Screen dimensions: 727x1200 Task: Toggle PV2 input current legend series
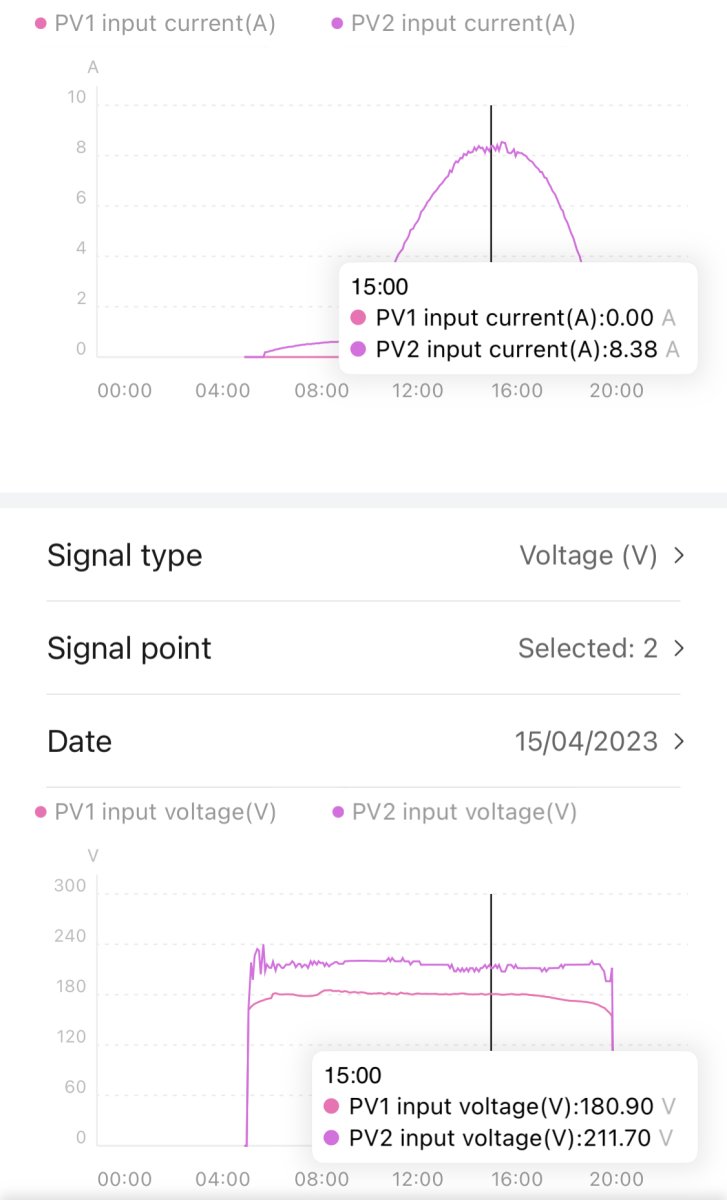coord(453,23)
